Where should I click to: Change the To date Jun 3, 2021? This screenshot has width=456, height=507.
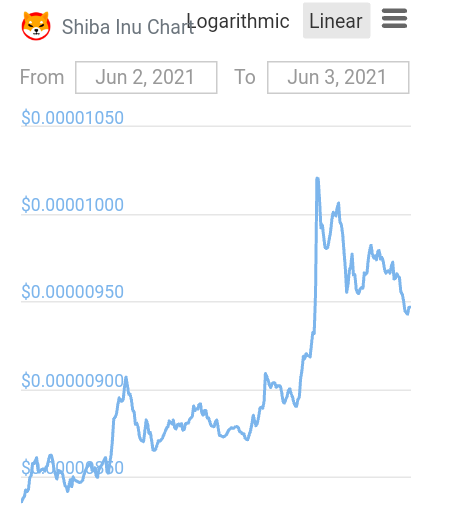coord(338,77)
